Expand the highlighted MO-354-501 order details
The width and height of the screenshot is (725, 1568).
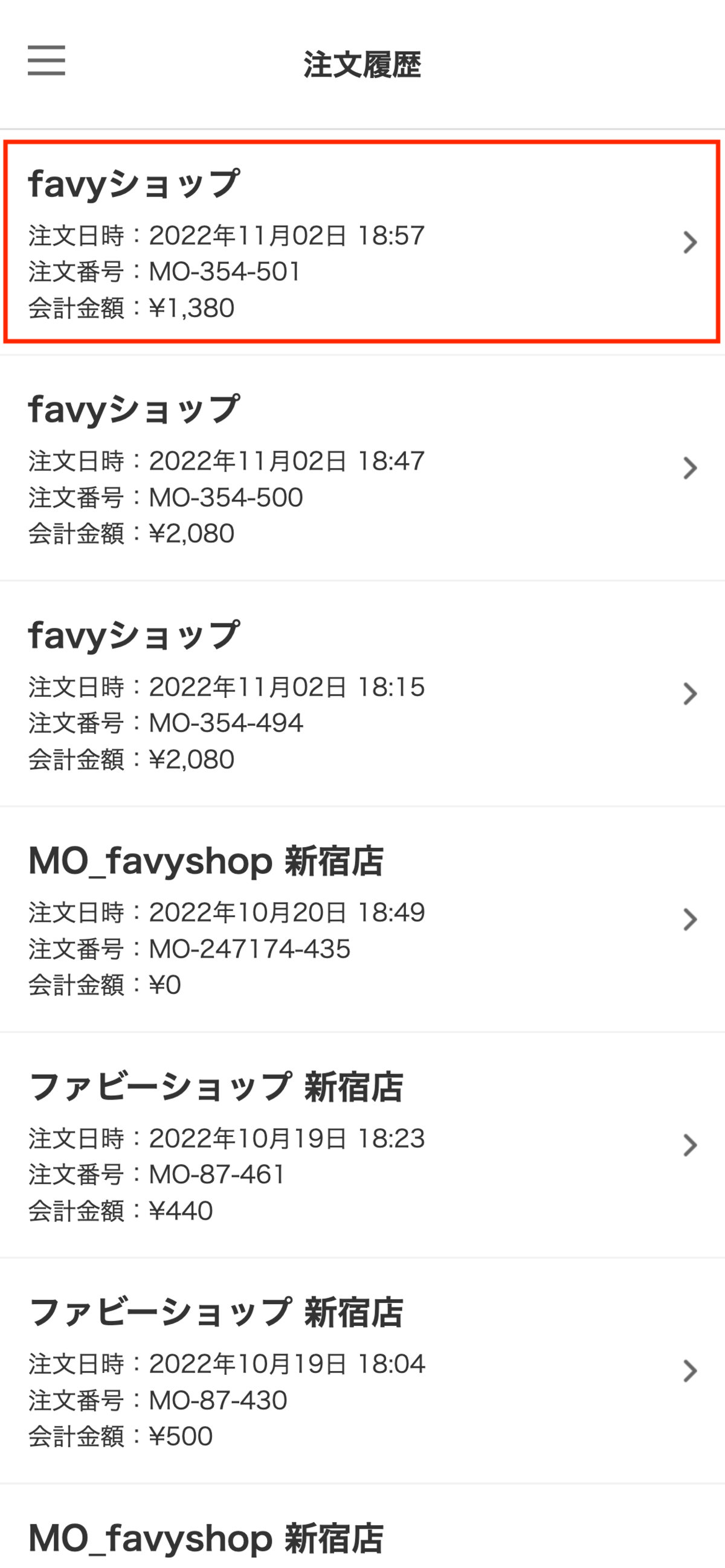[691, 242]
